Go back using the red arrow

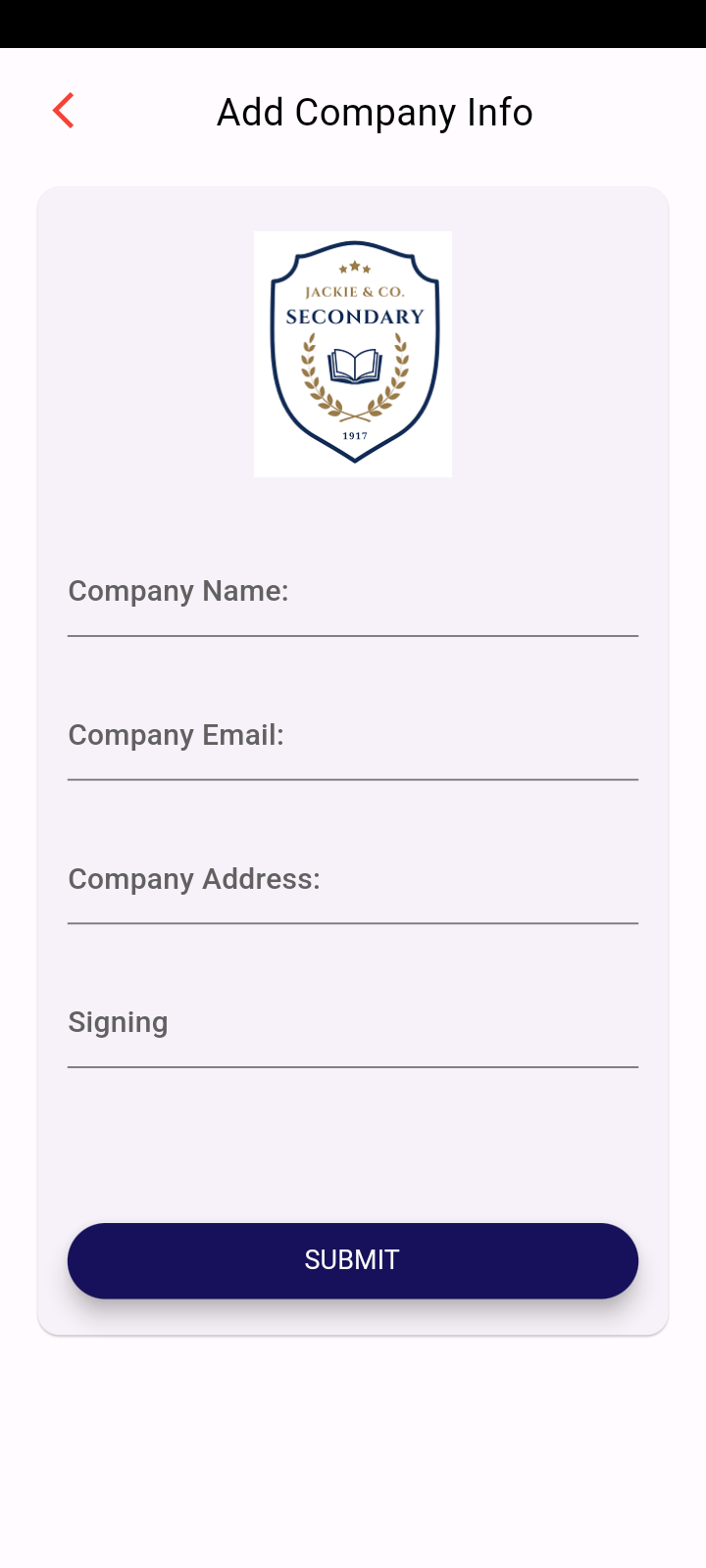(64, 111)
